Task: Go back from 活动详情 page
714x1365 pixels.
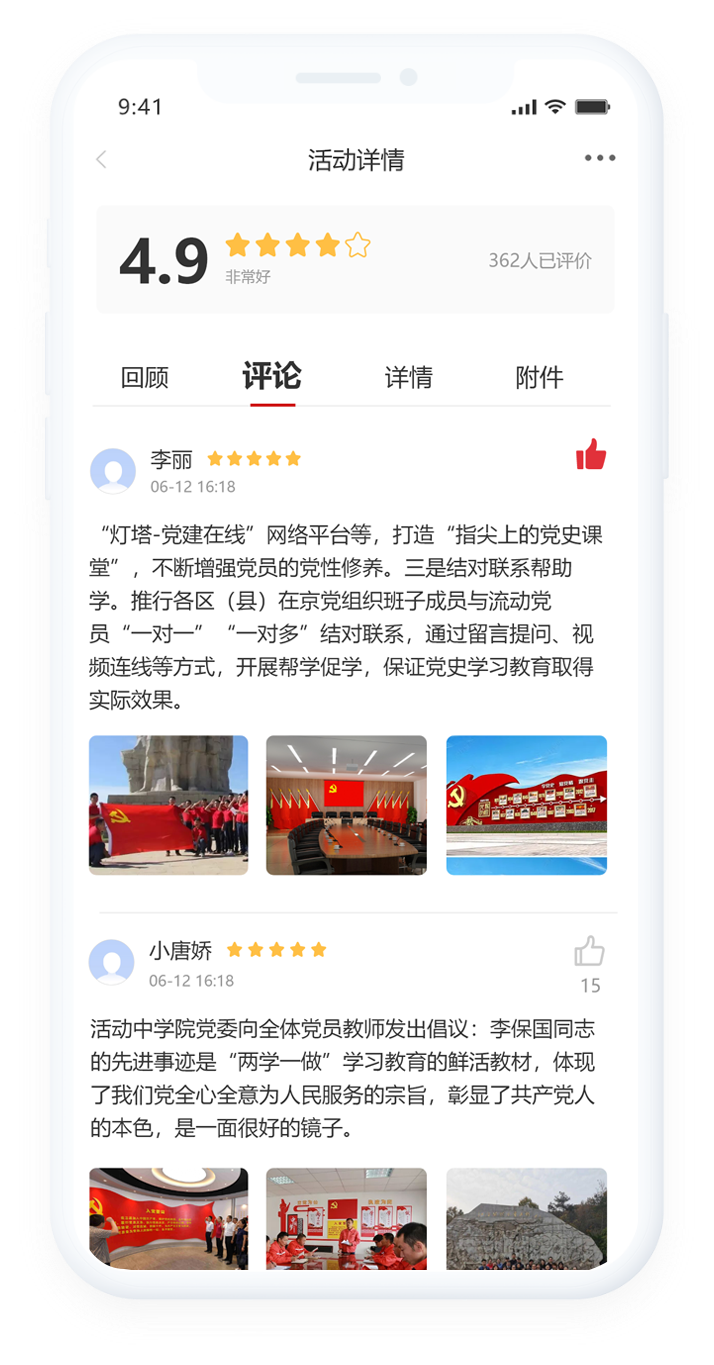Action: point(101,160)
